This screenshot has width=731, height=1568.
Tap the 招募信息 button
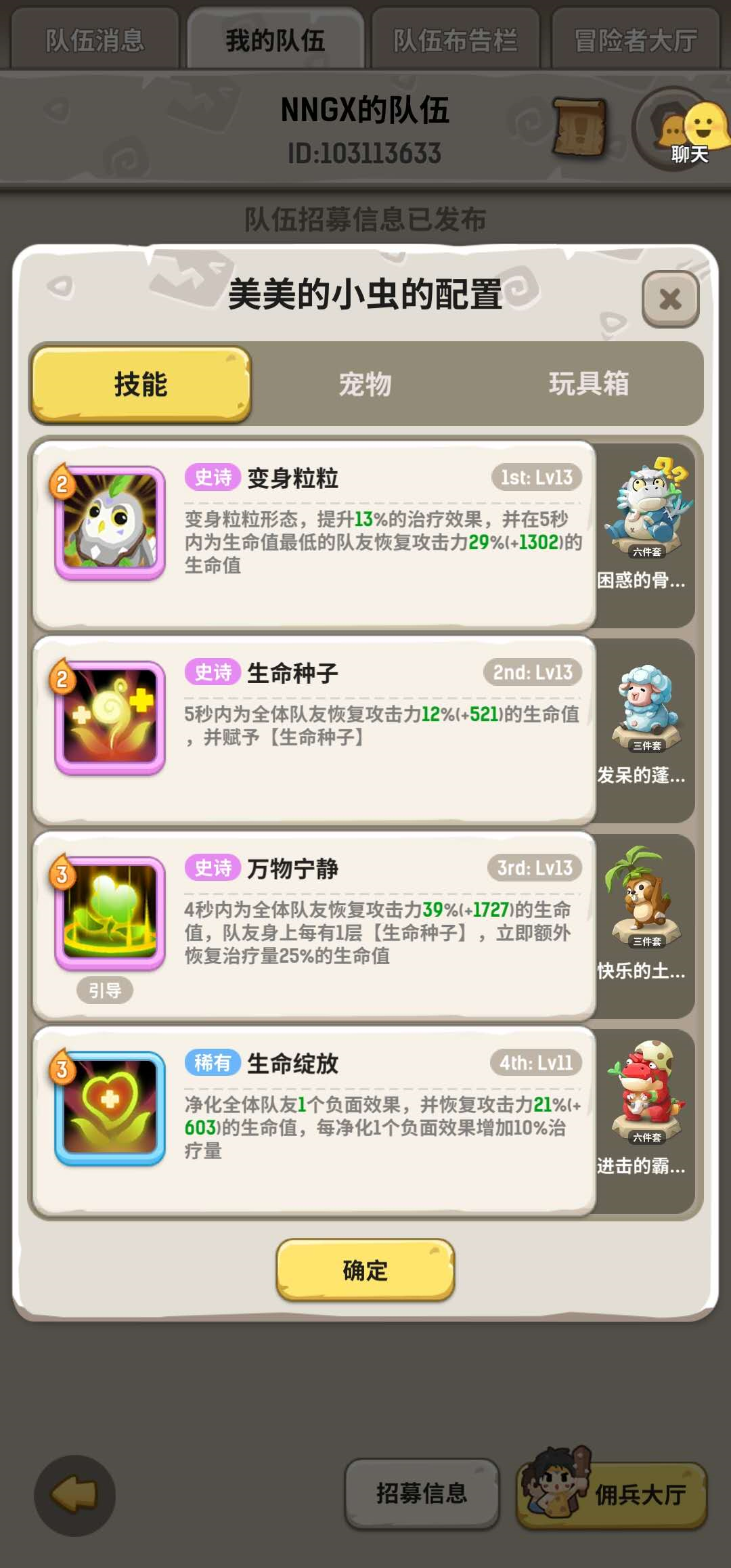[x=422, y=1493]
